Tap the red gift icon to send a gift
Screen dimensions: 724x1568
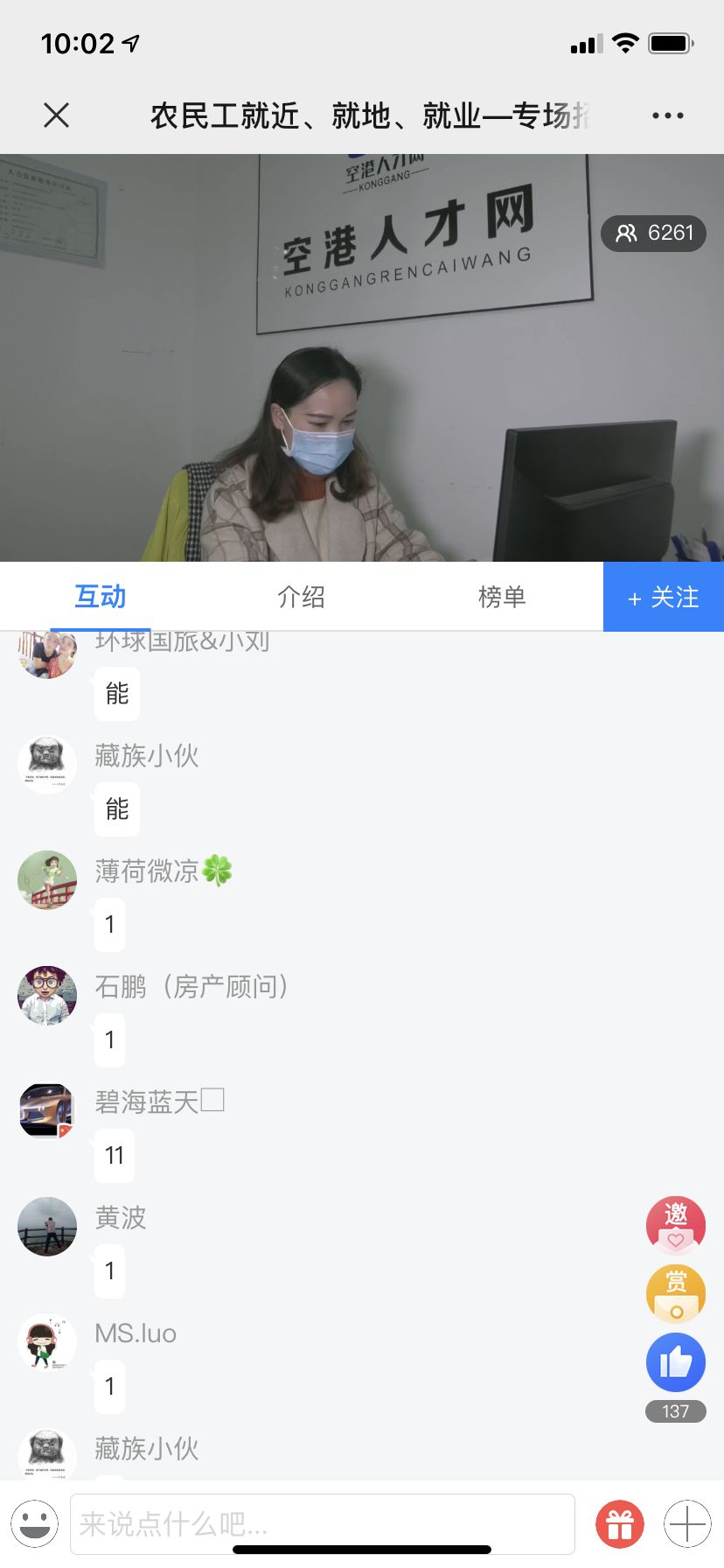click(618, 1522)
